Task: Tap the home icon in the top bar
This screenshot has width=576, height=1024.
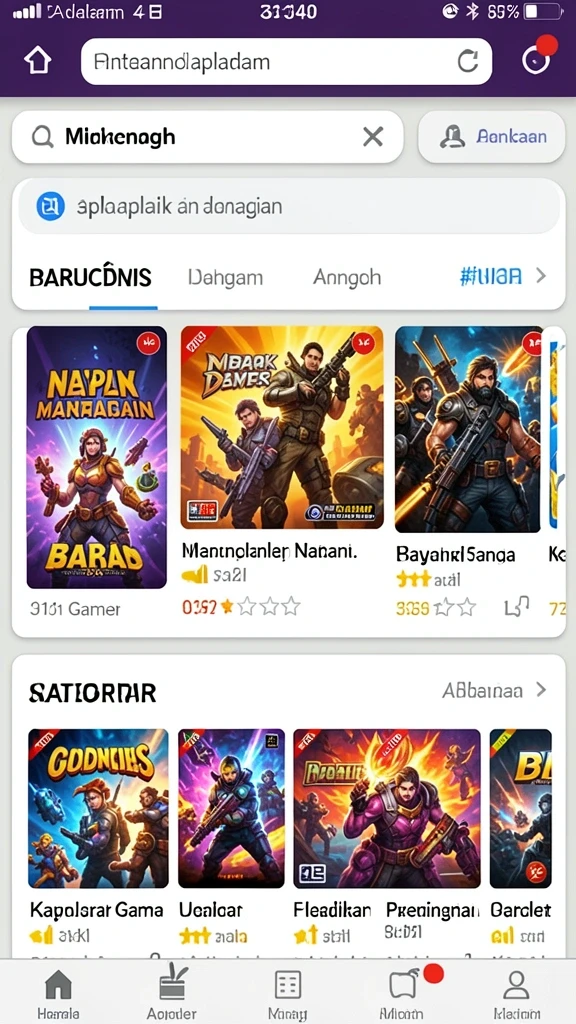Action: point(37,61)
